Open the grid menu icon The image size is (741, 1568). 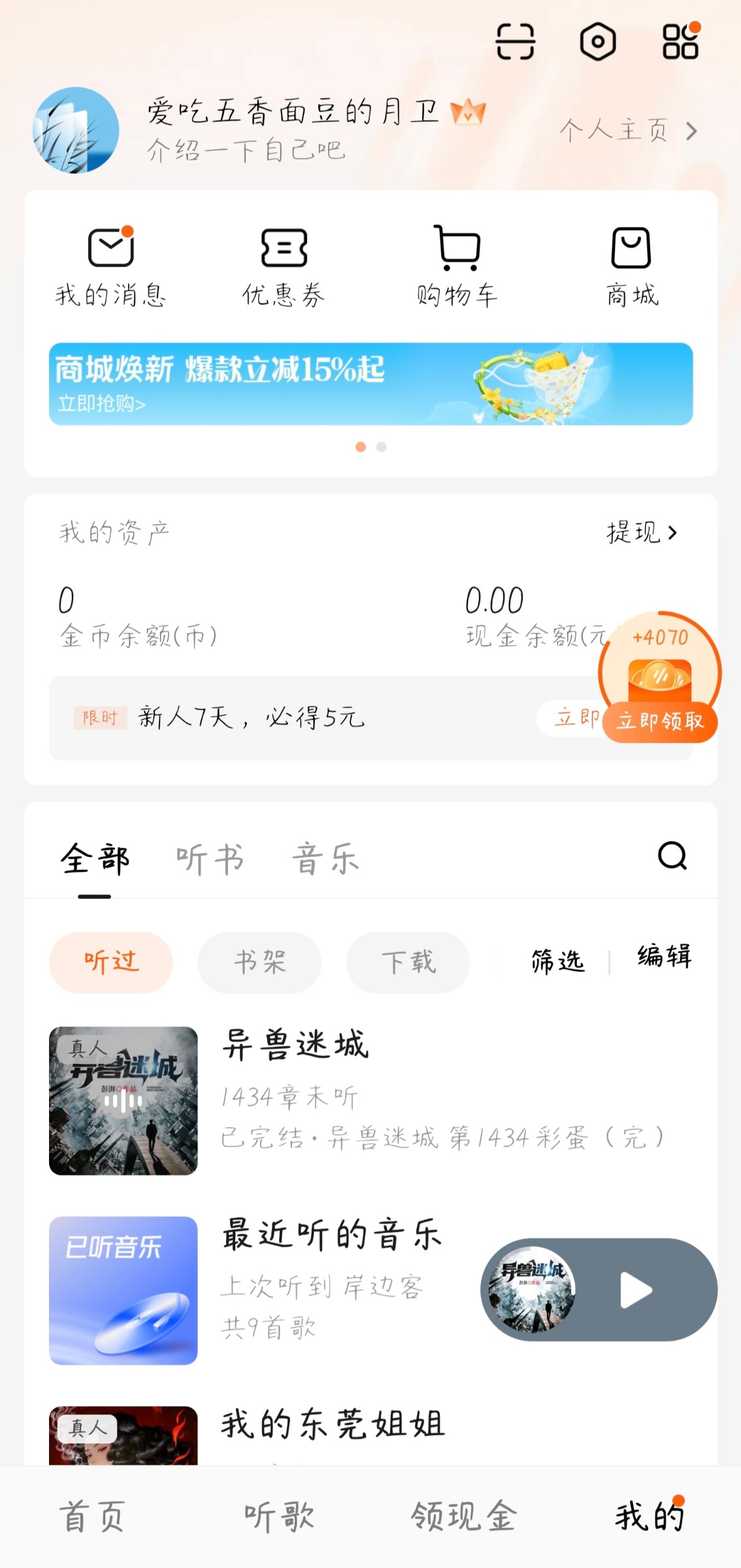click(x=680, y=42)
